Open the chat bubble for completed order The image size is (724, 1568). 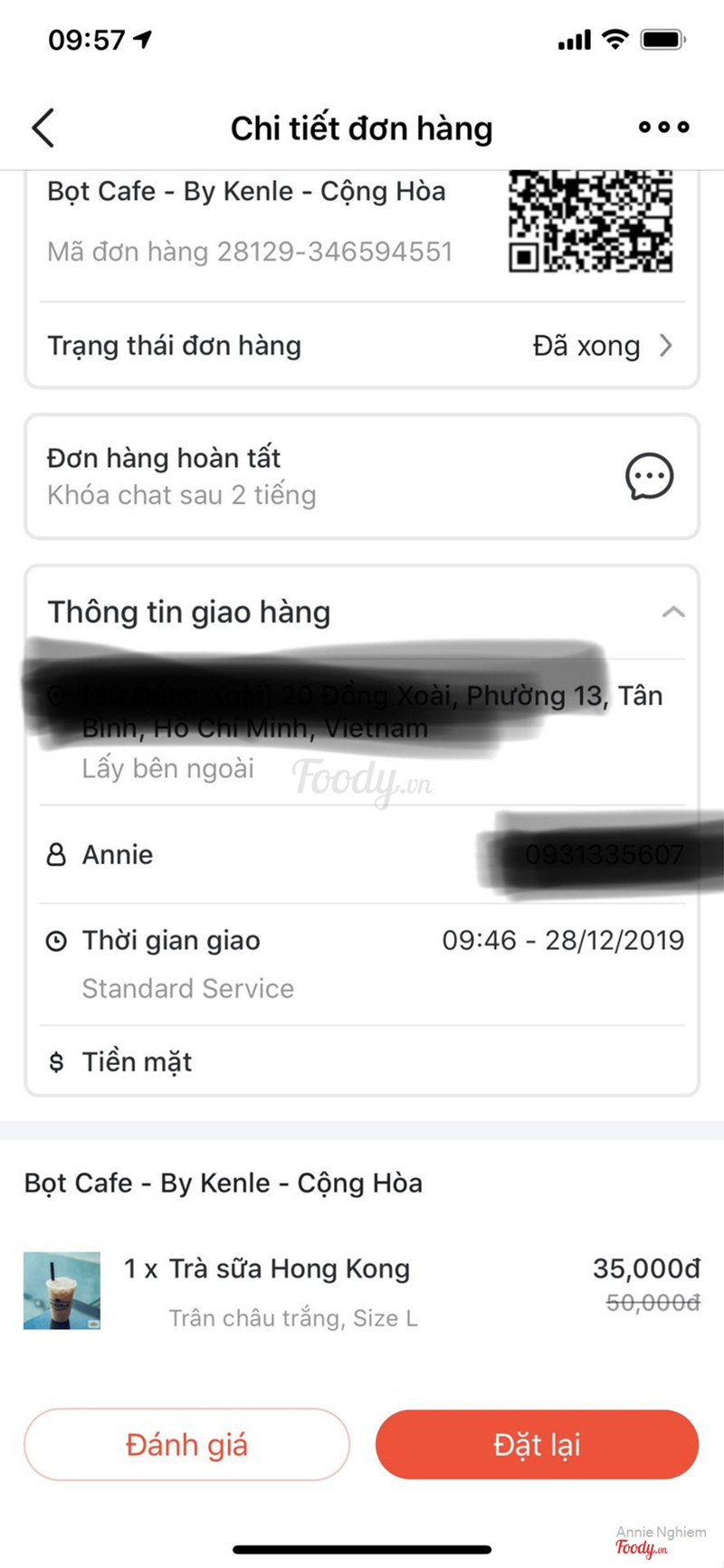649,476
